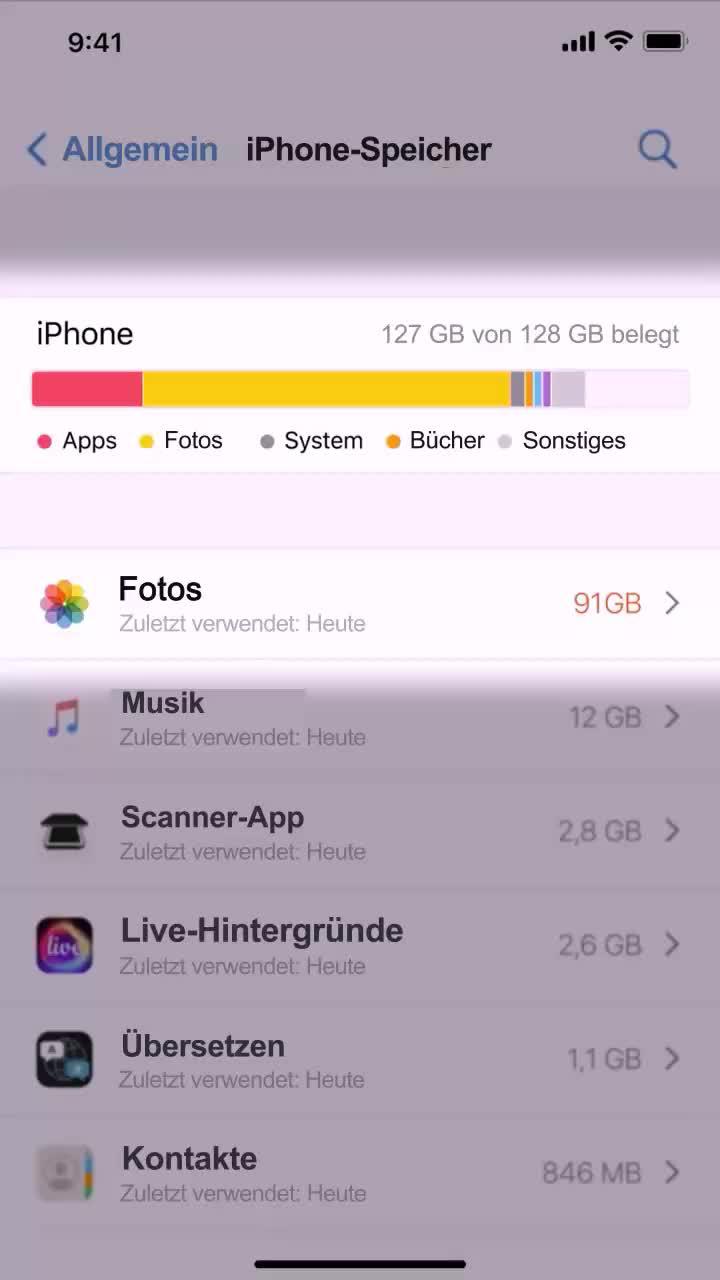The height and width of the screenshot is (1280, 720).
Task: Go back to Allgemein
Action: coord(120,149)
